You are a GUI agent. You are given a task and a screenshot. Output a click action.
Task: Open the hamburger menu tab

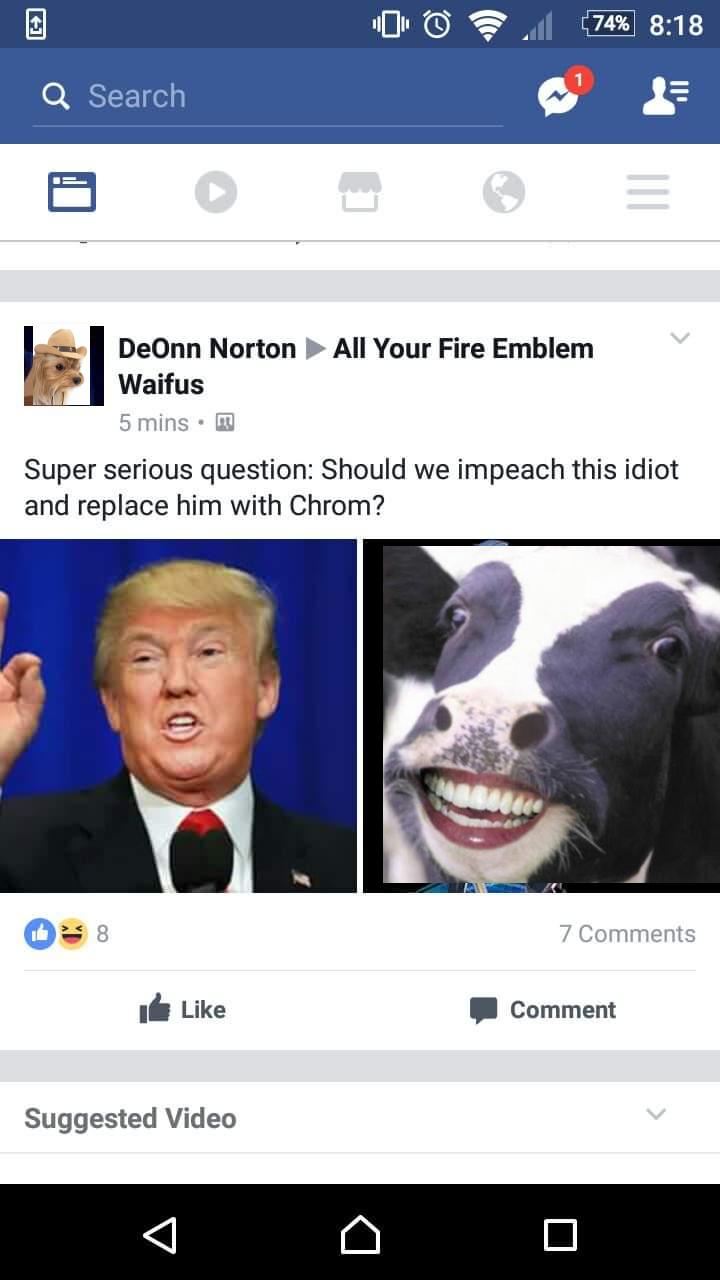pyautogui.click(x=648, y=191)
